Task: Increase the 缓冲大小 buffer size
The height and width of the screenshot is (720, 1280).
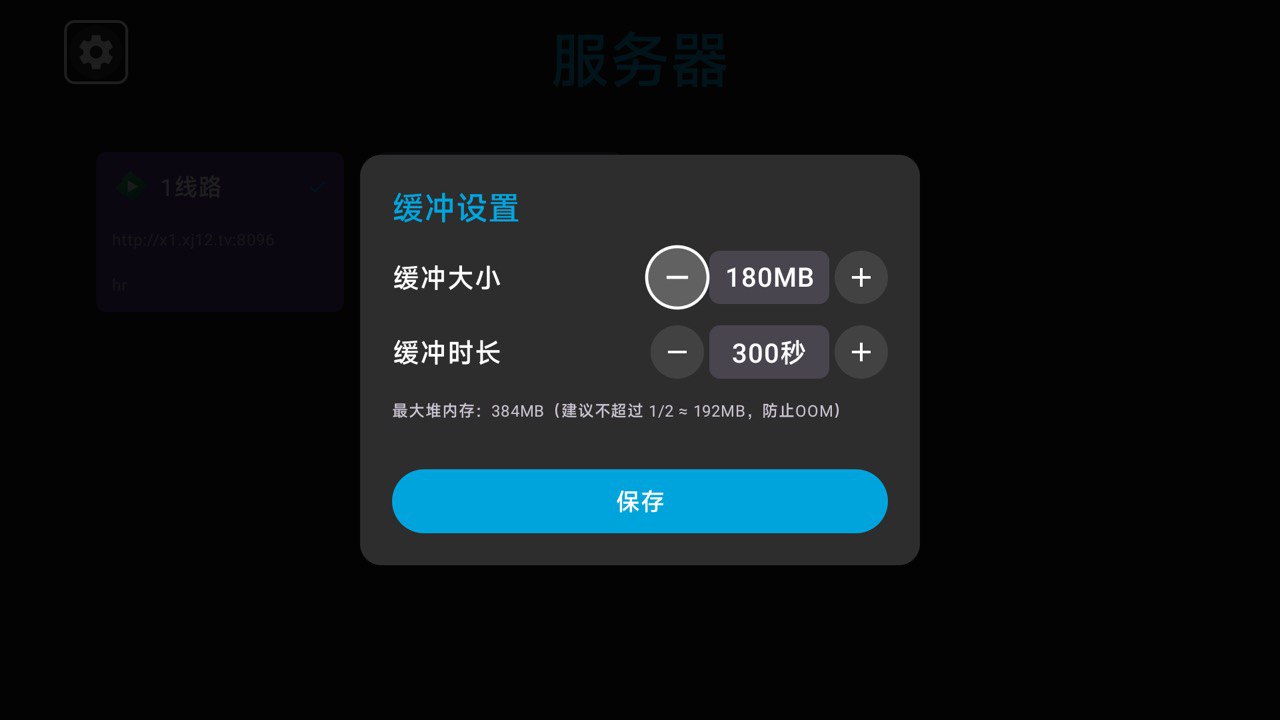Action: (861, 277)
